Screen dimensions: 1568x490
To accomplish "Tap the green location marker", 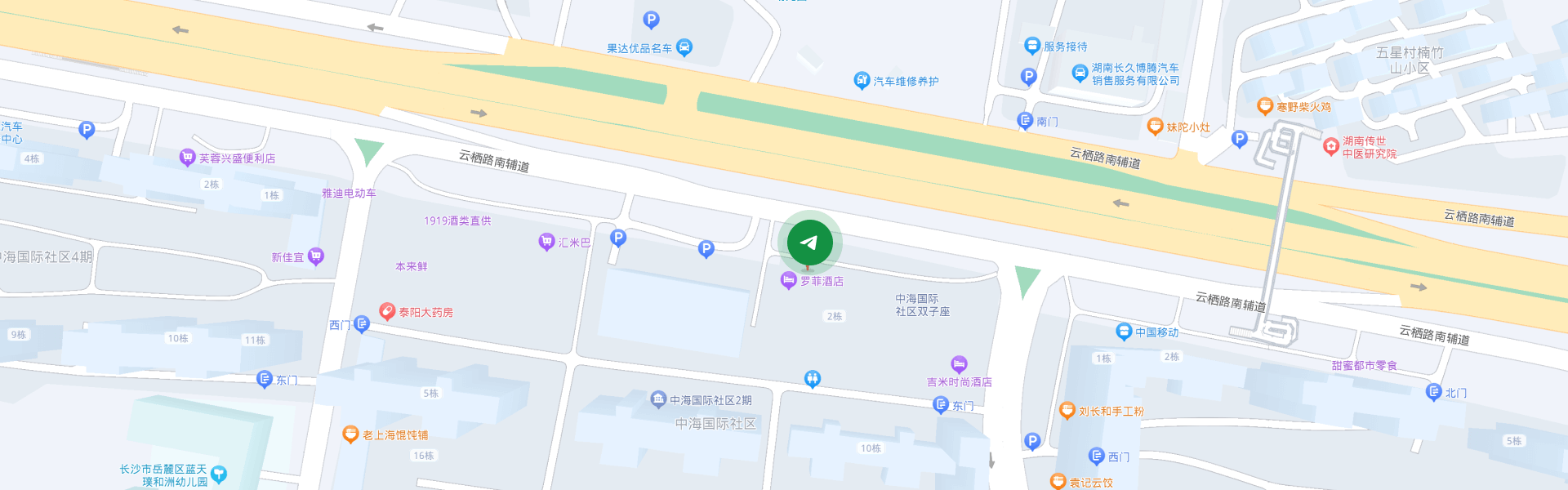I will (x=809, y=243).
